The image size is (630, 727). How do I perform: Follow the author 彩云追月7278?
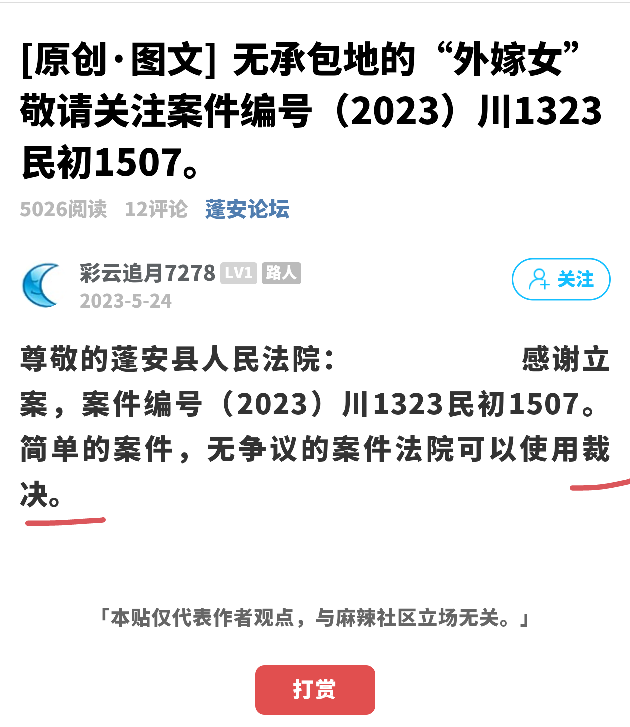[x=560, y=279]
